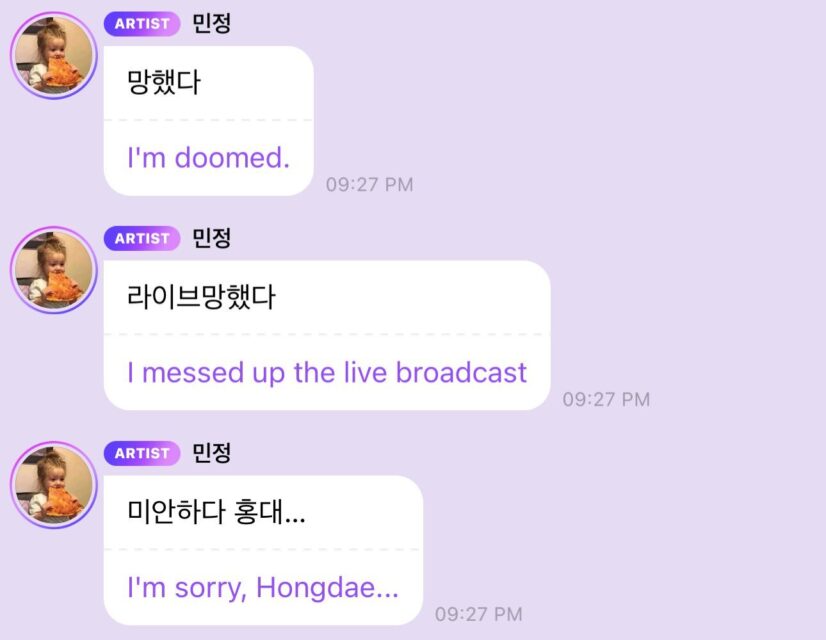Open 민정's avatar beside the 망했다 message
826x640 pixels.
[x=53, y=56]
